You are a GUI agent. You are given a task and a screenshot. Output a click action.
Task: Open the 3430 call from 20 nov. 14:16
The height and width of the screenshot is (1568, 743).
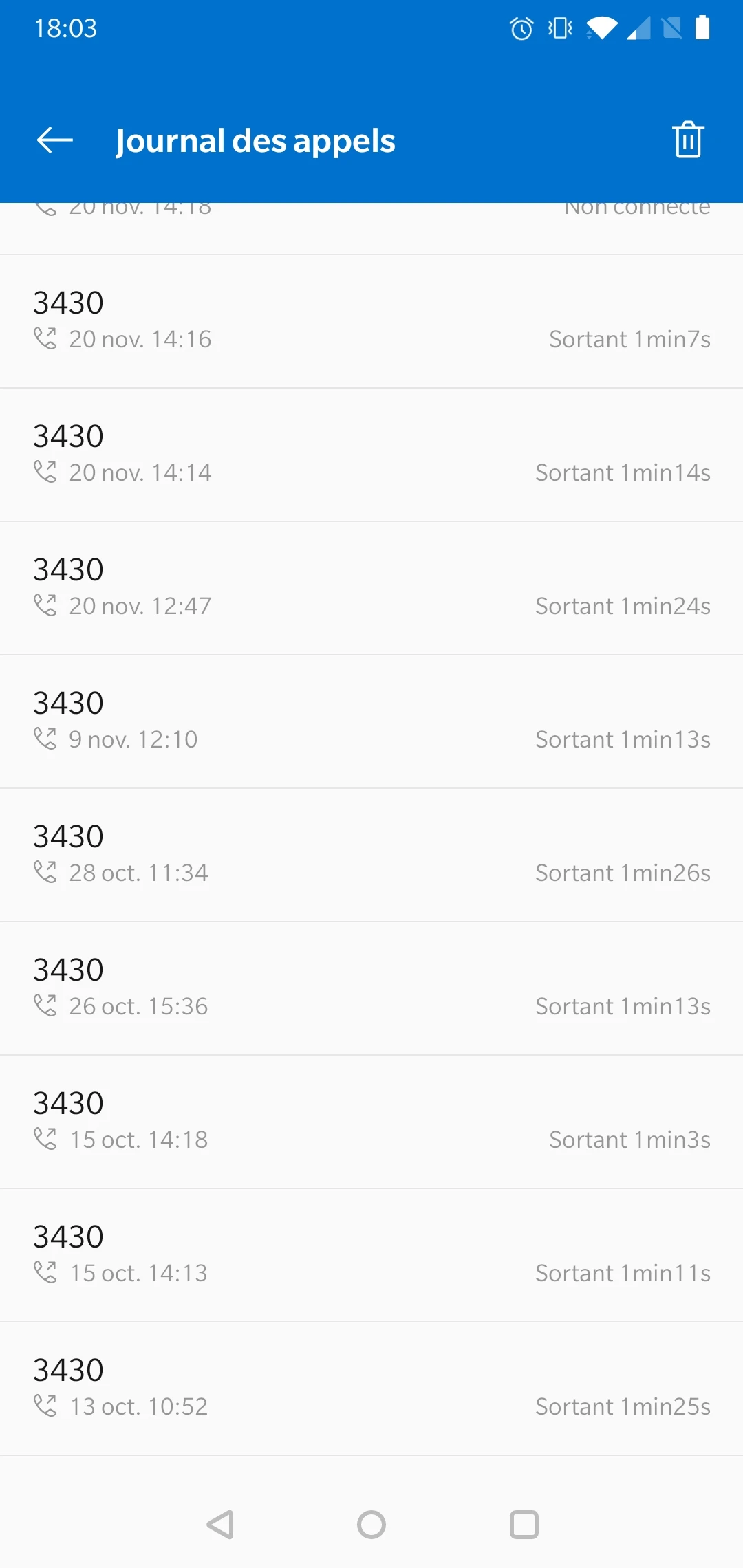click(371, 321)
